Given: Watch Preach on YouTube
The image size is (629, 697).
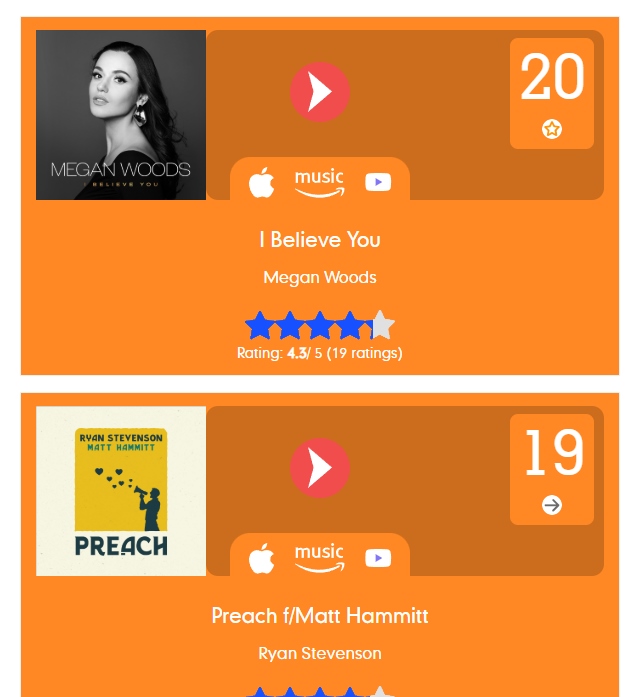Looking at the screenshot, I should tap(378, 558).
